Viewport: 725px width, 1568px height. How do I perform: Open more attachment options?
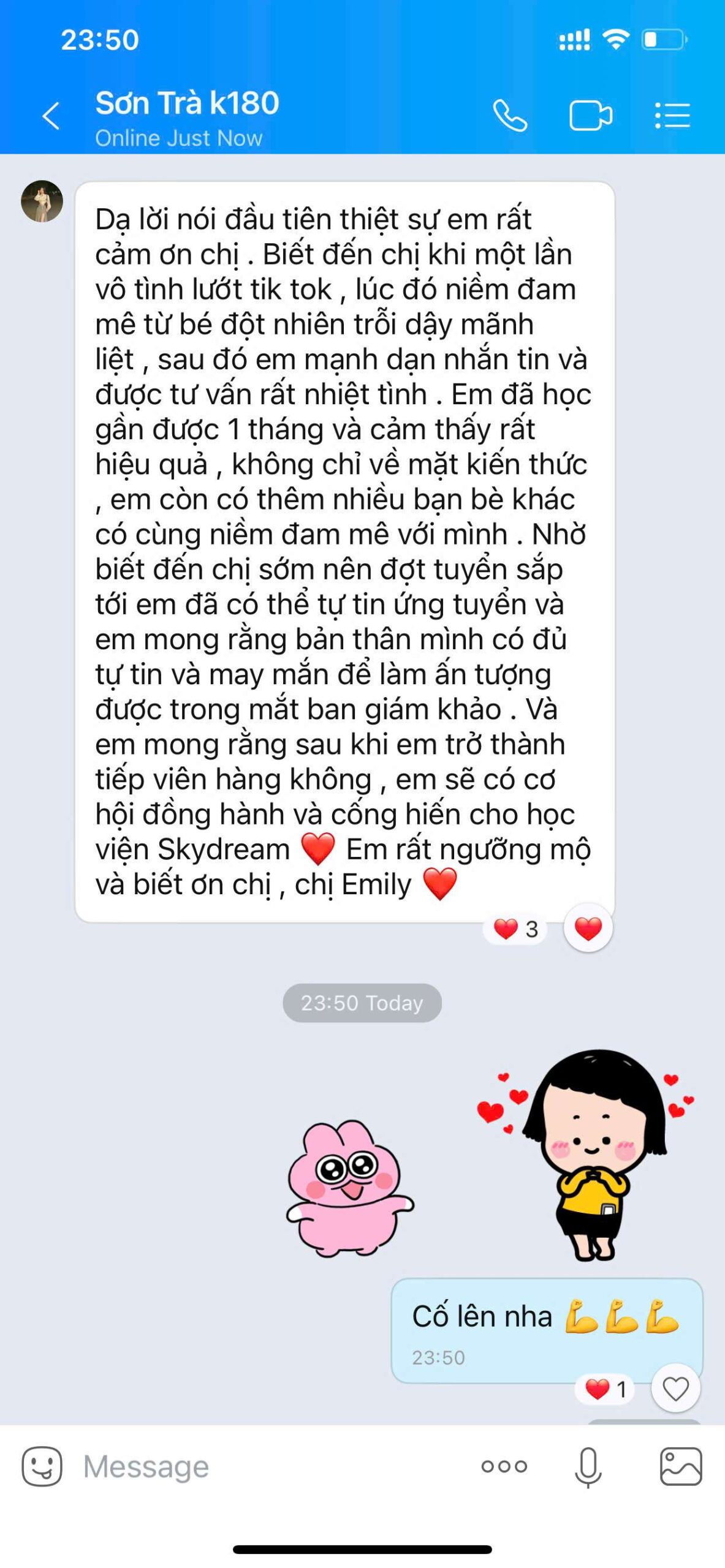point(504,1466)
